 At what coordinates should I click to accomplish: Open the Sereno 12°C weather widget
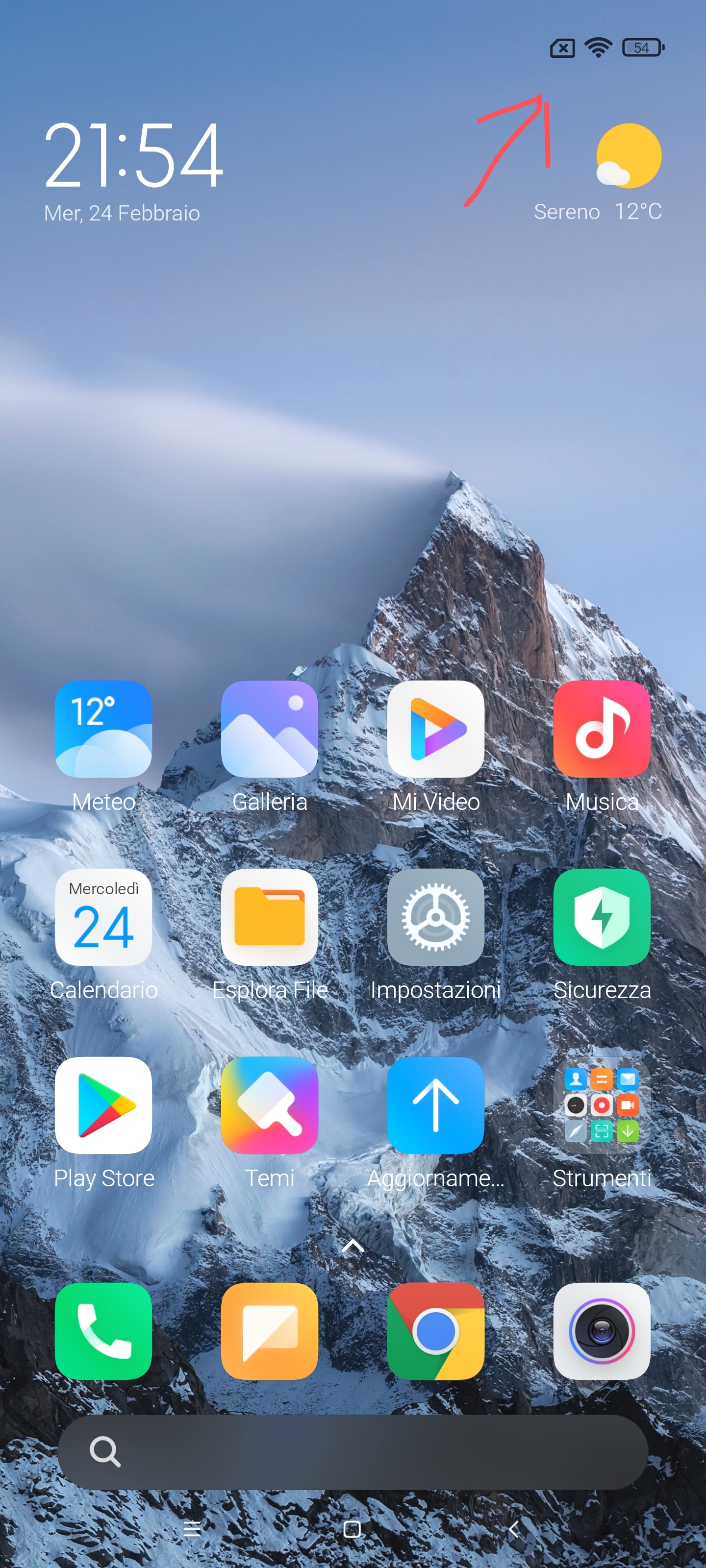pos(598,173)
